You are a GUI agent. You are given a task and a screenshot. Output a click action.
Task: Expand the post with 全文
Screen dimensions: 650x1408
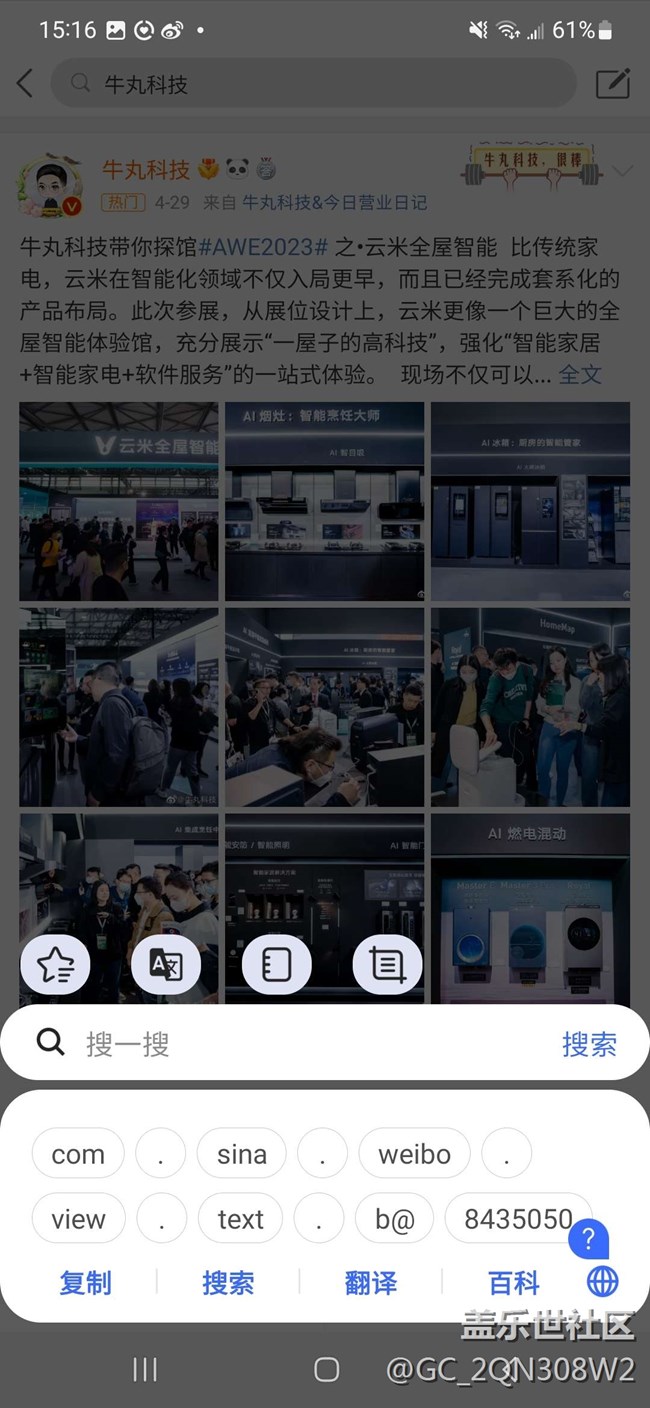click(x=580, y=374)
